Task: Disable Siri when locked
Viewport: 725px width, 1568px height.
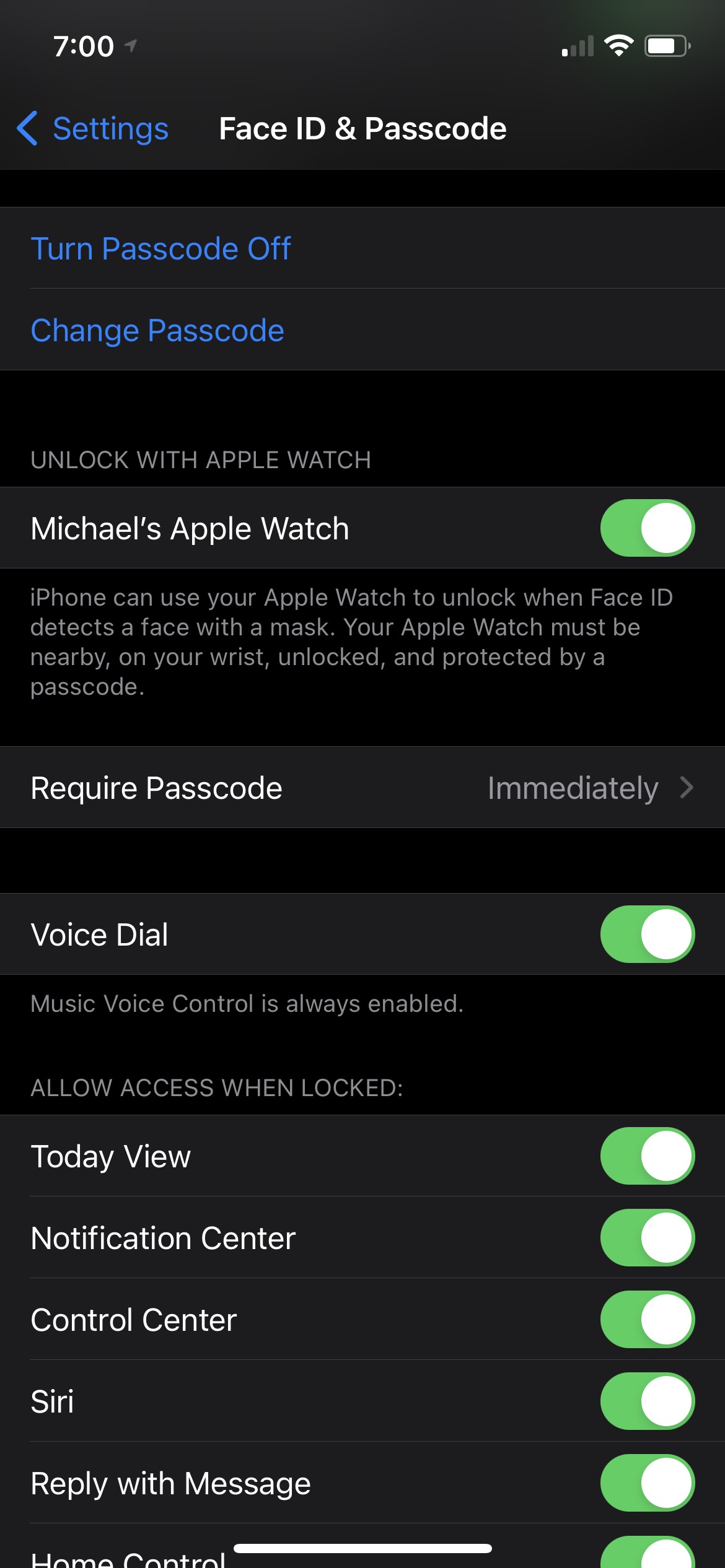Action: (x=647, y=1401)
